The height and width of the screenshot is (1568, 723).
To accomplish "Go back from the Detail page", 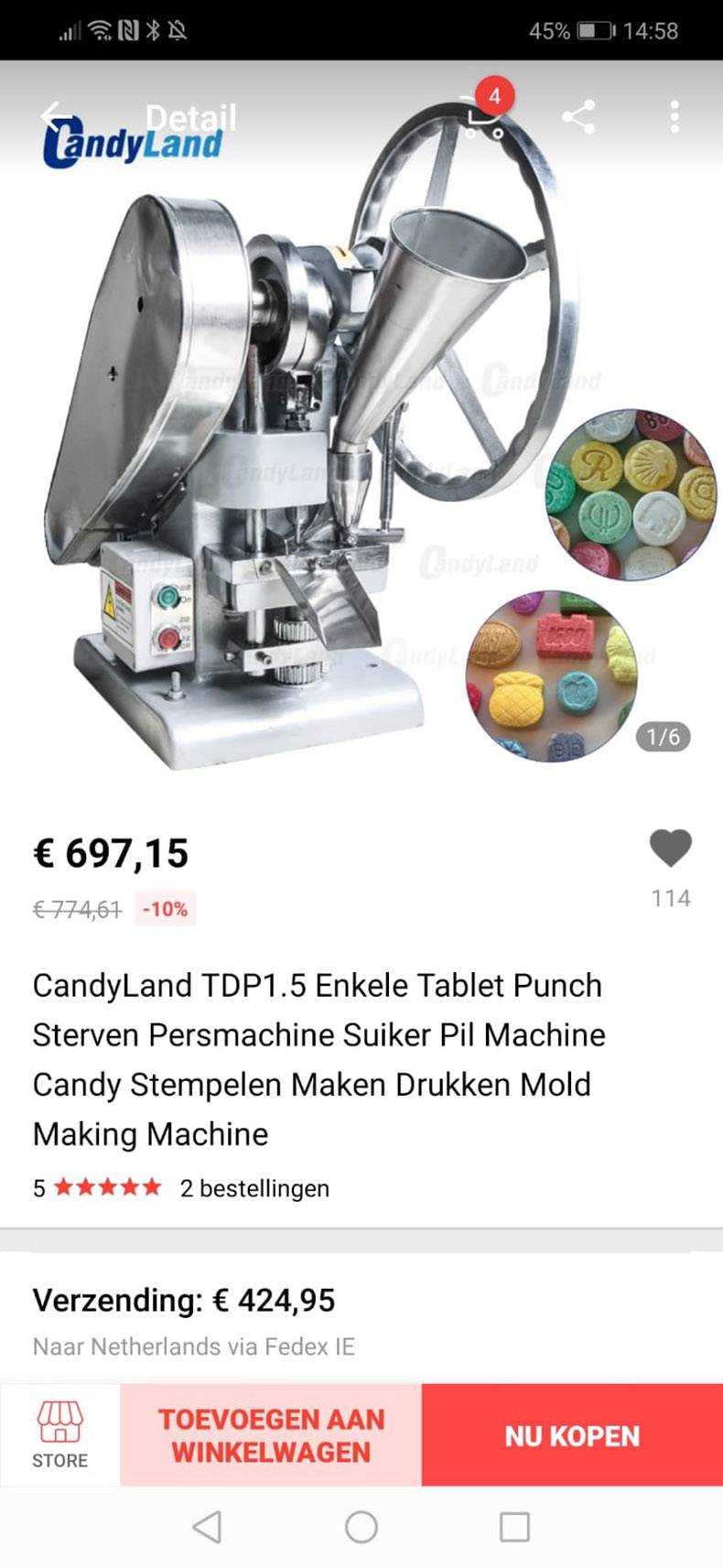I will pos(55,114).
